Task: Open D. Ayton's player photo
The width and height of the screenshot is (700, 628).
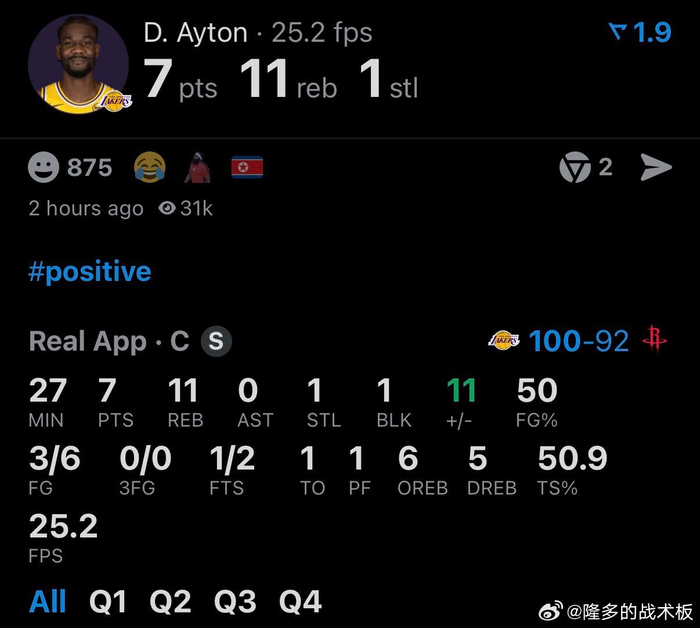Action: [x=78, y=64]
